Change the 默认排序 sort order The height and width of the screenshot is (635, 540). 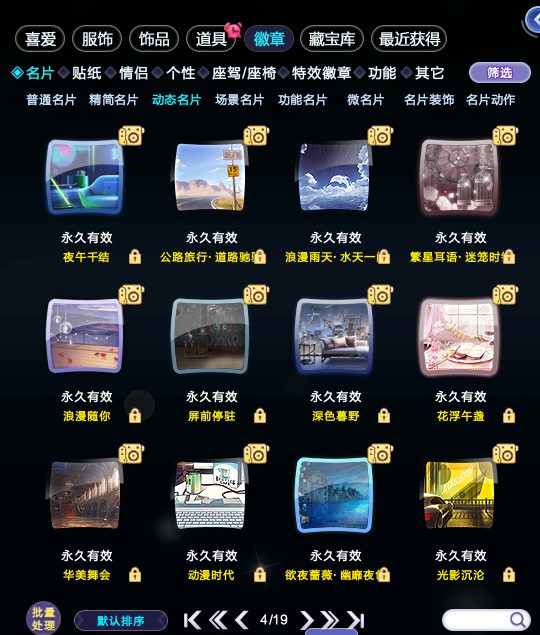(x=121, y=621)
